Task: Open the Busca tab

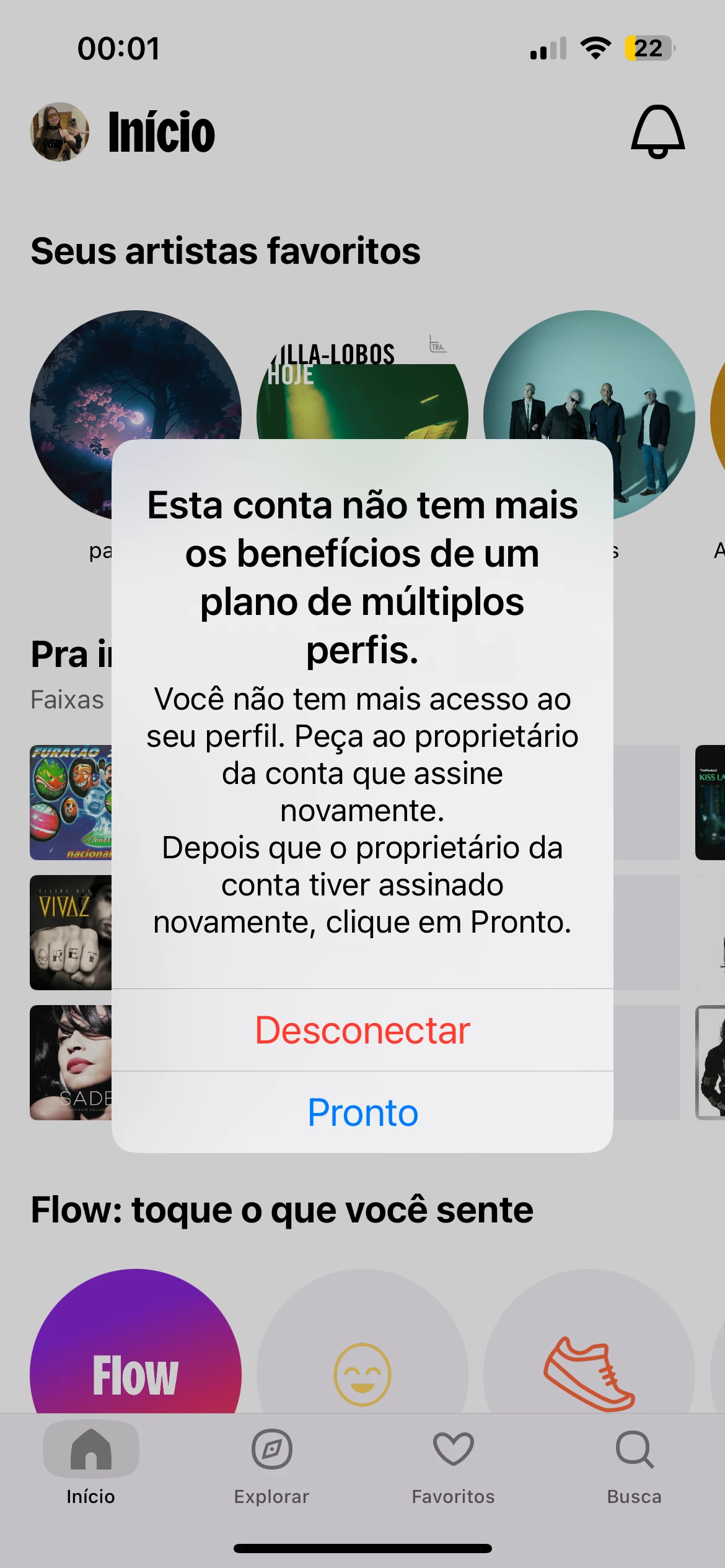Action: [634, 1465]
